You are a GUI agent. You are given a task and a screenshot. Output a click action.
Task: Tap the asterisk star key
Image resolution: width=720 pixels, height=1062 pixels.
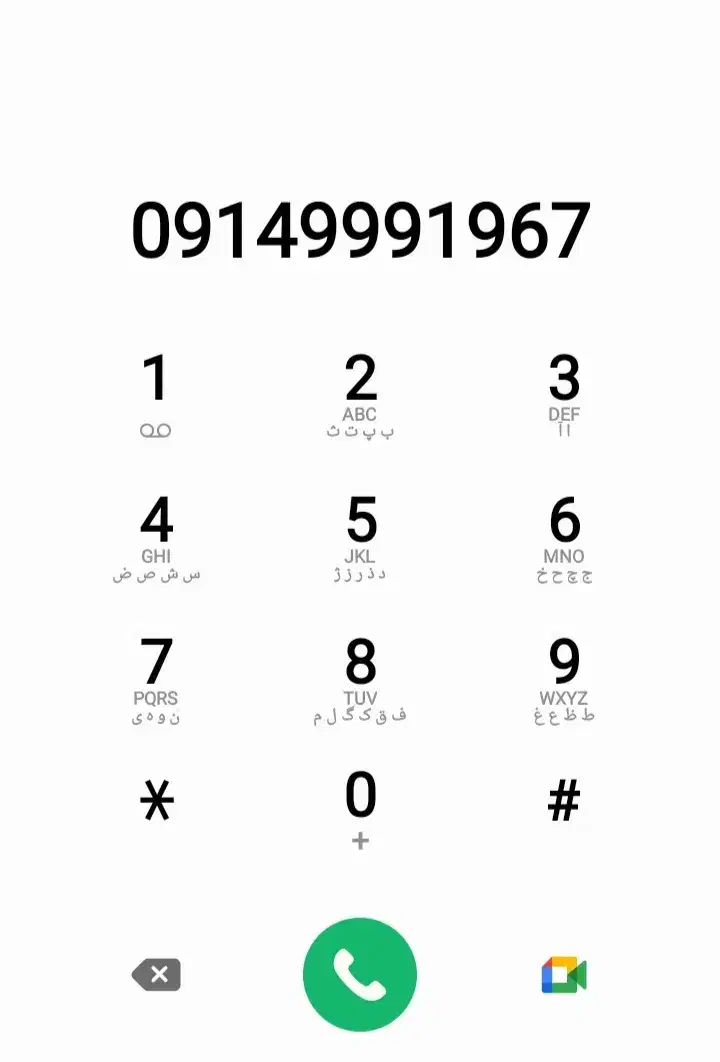157,801
